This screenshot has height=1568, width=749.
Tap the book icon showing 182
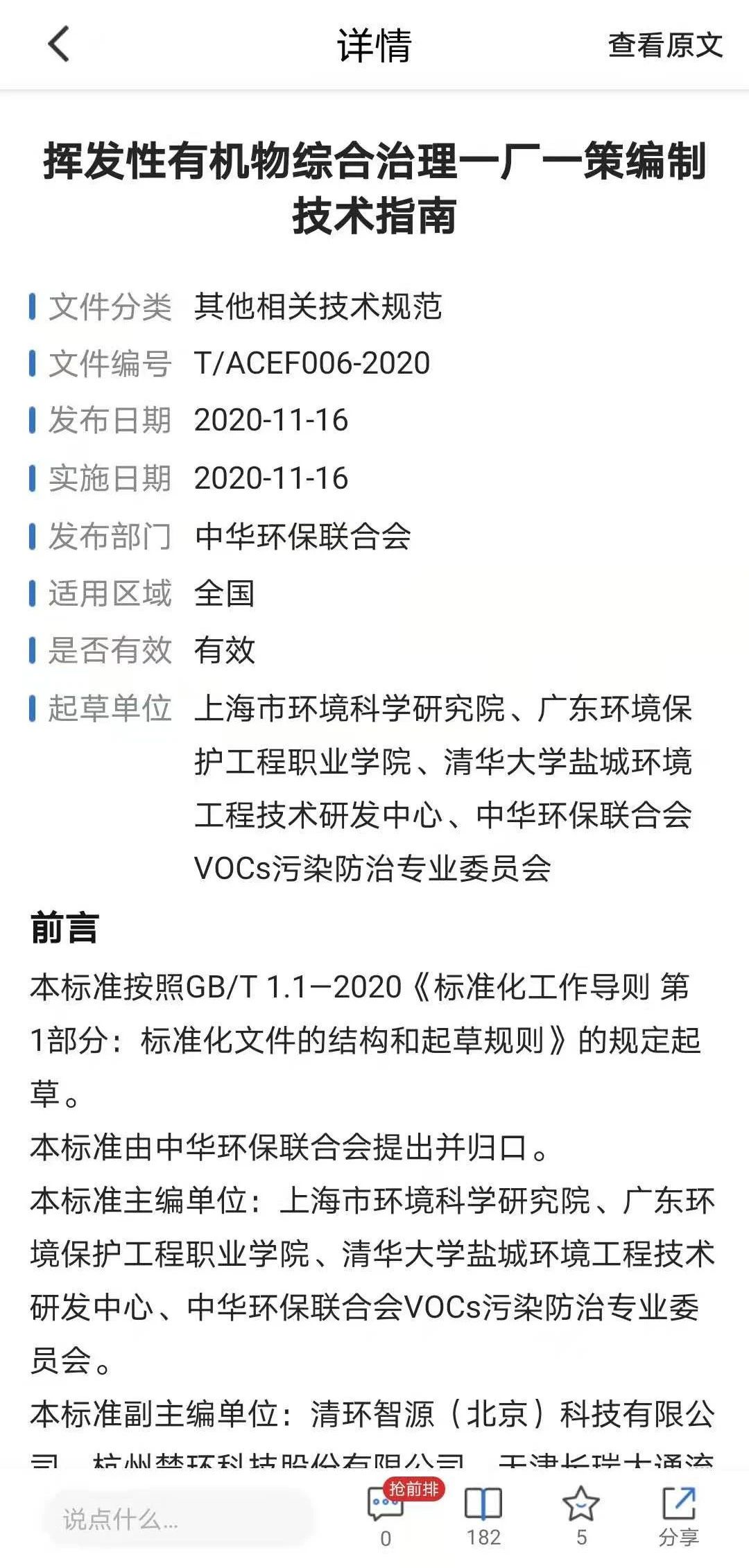click(483, 1506)
